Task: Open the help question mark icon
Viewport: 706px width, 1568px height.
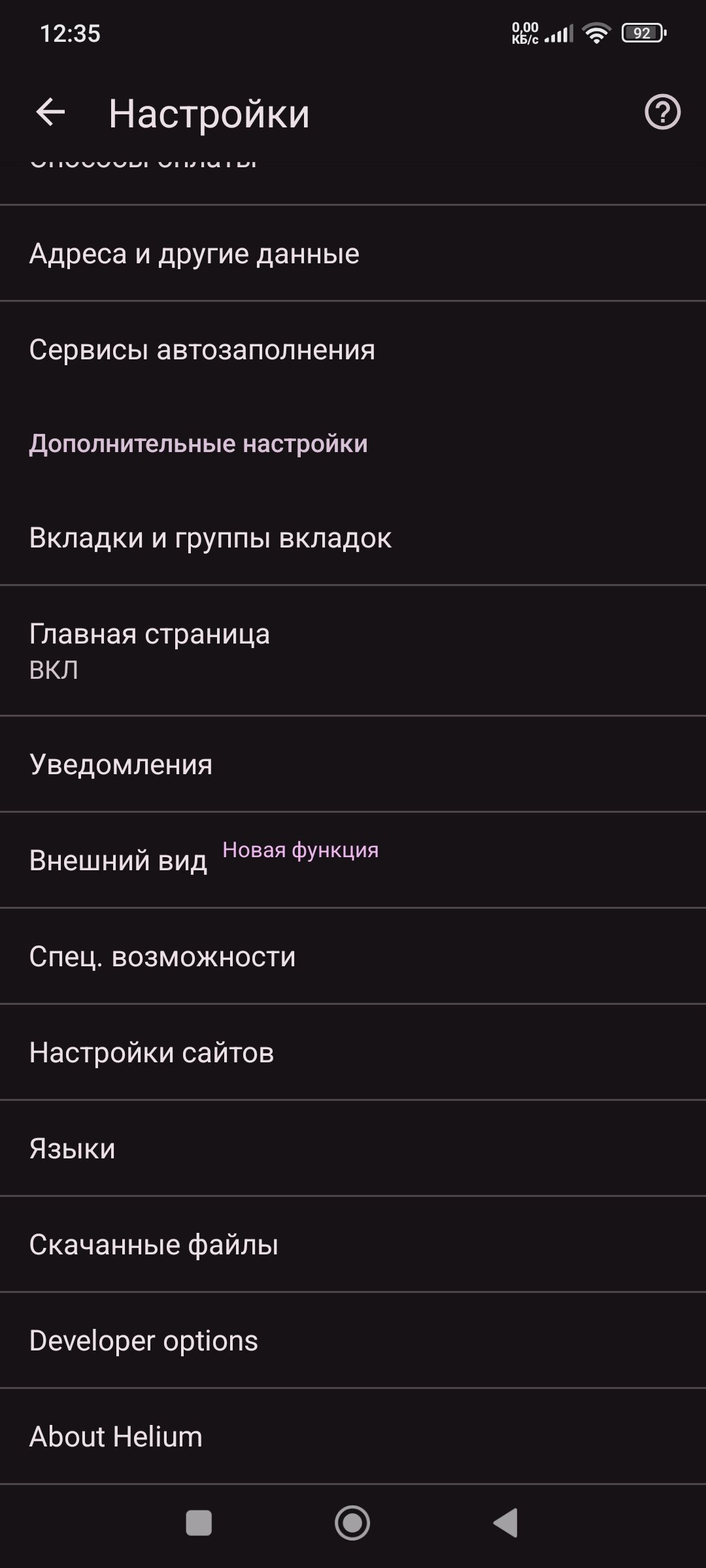Action: (662, 112)
